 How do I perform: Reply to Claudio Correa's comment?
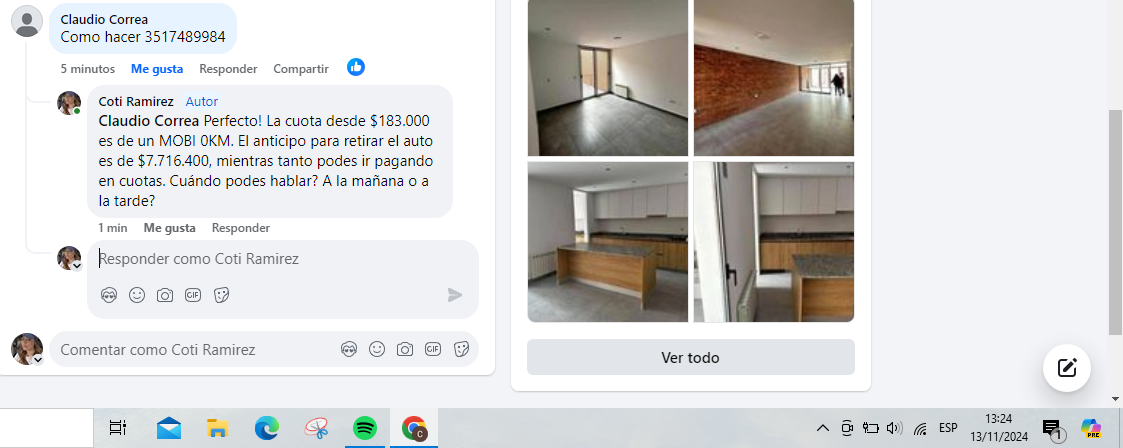pos(228,69)
